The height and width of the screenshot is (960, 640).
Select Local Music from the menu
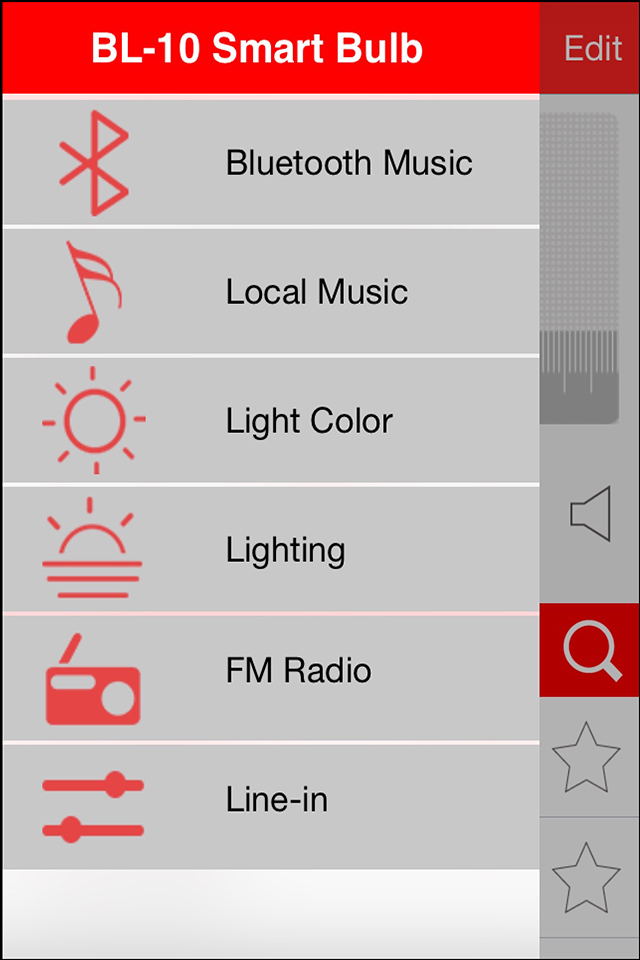270,292
